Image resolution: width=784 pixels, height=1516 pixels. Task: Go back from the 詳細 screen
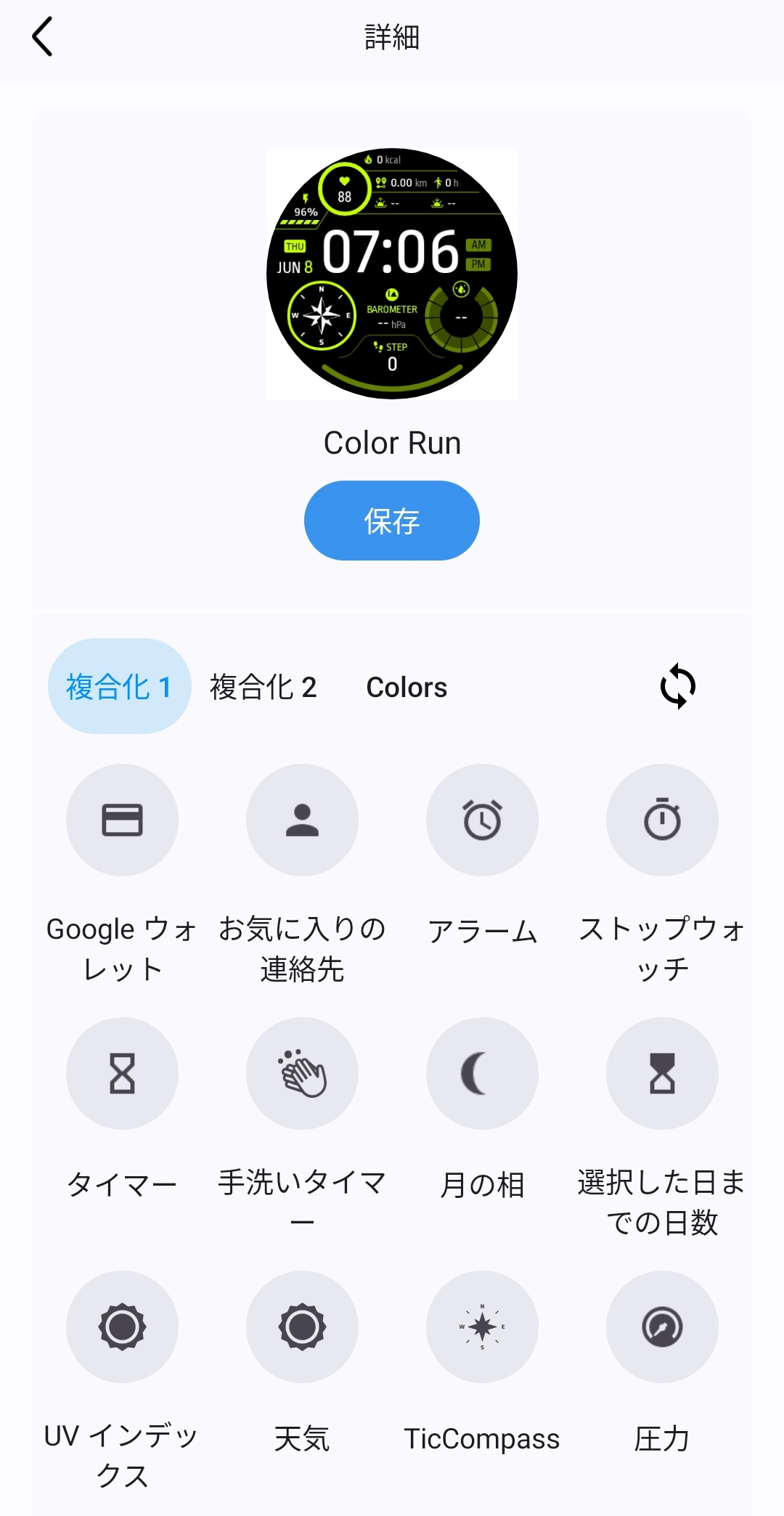(x=43, y=37)
